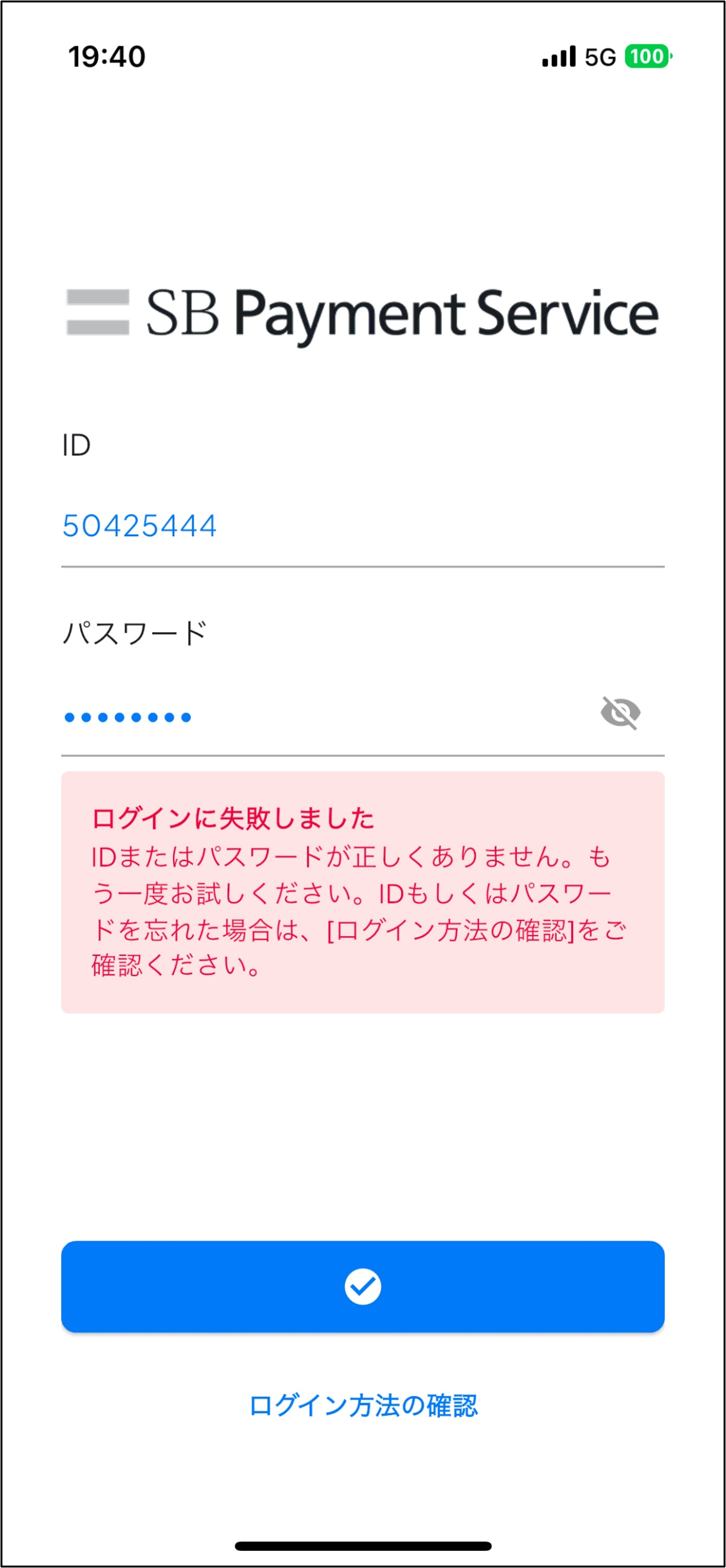Open the ログイン方法の確認 link
Screen dimensions: 726x1568
click(363, 1406)
